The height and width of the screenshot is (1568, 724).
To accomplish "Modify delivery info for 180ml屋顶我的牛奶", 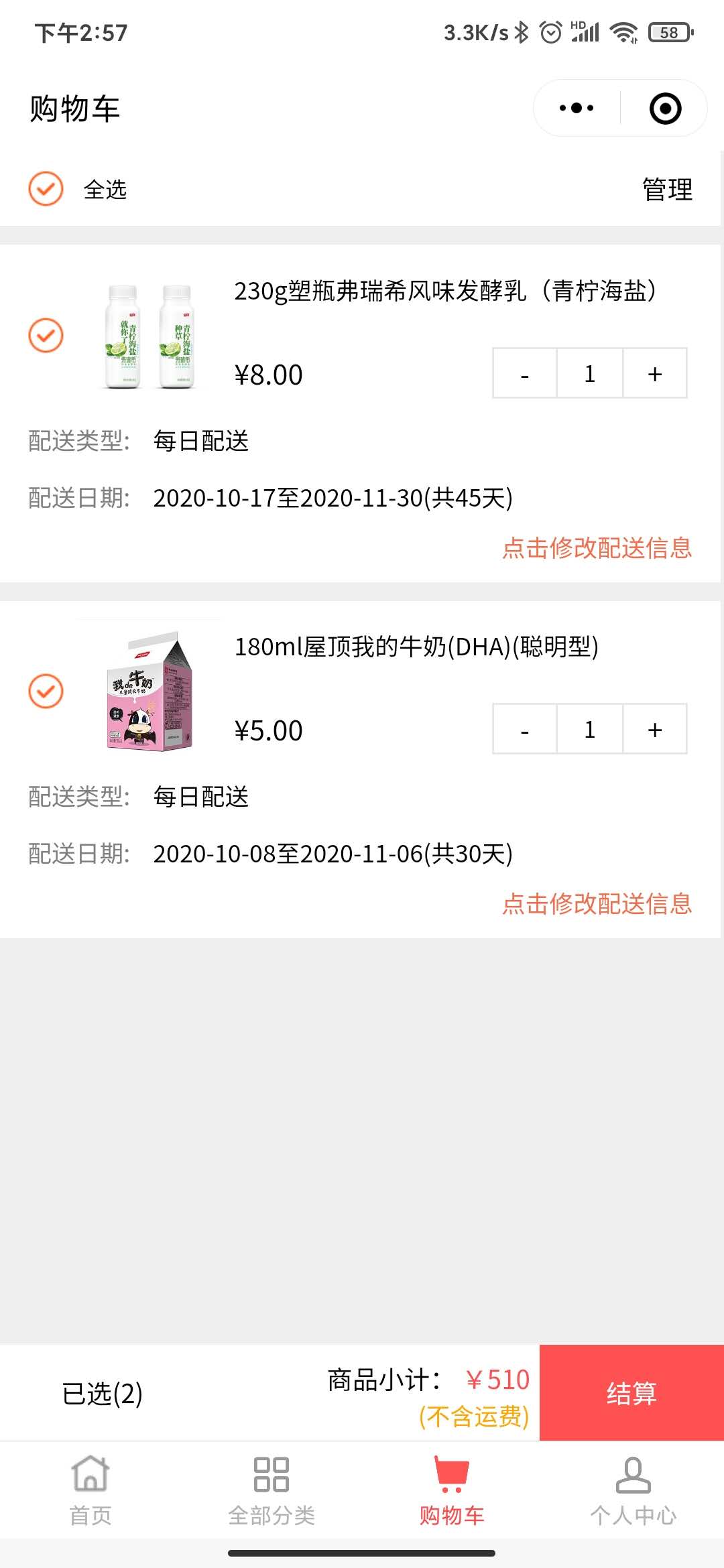I will pos(597,904).
